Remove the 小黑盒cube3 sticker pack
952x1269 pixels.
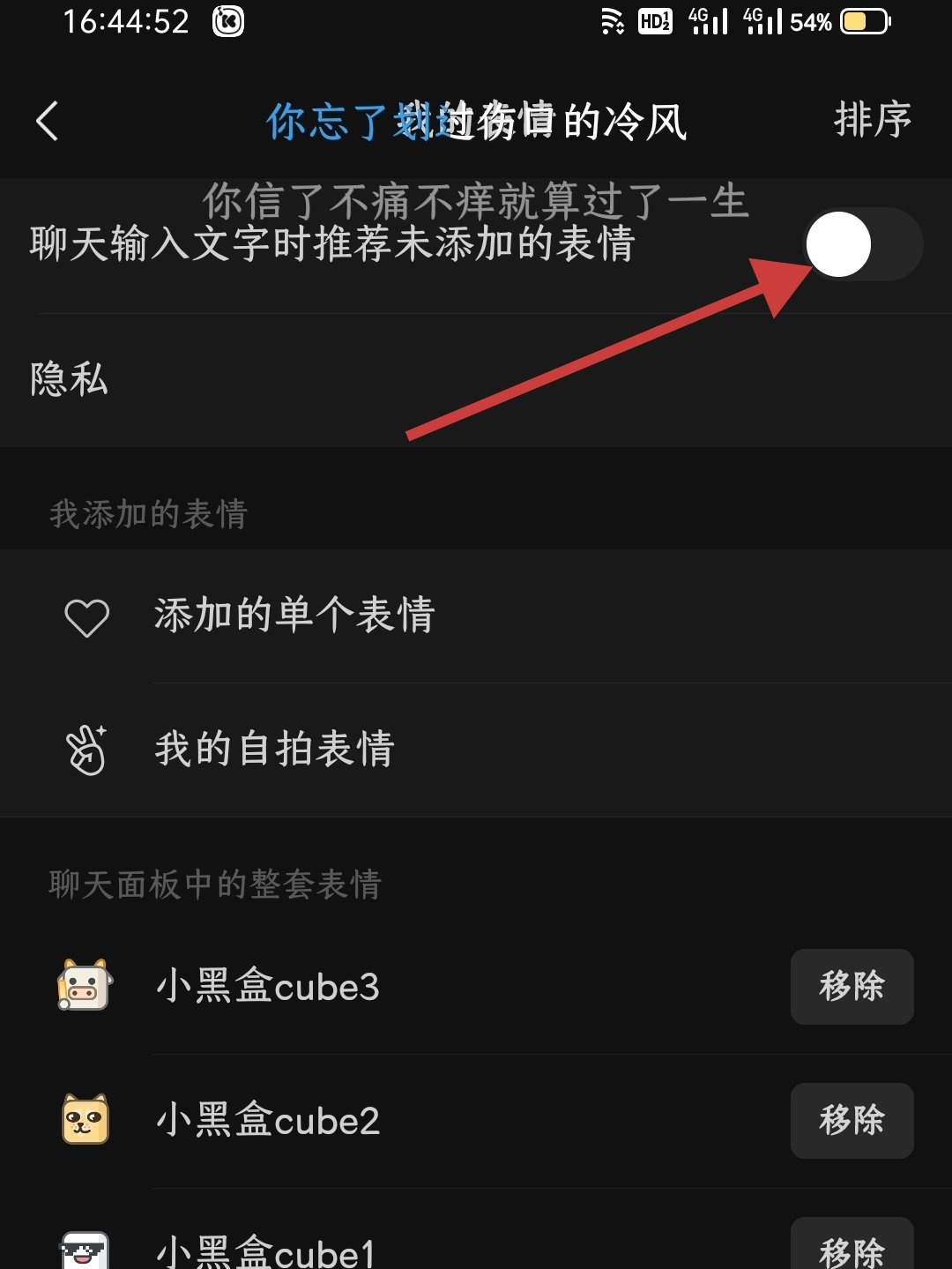(x=852, y=986)
